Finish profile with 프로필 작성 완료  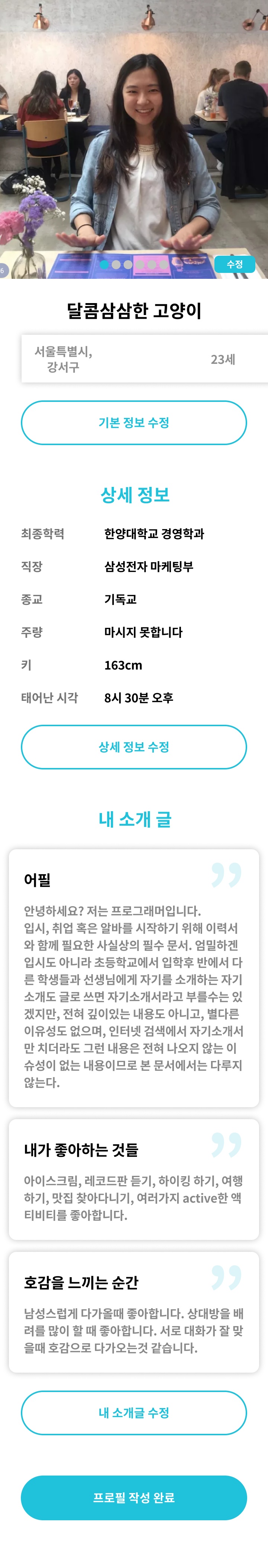134,1498
